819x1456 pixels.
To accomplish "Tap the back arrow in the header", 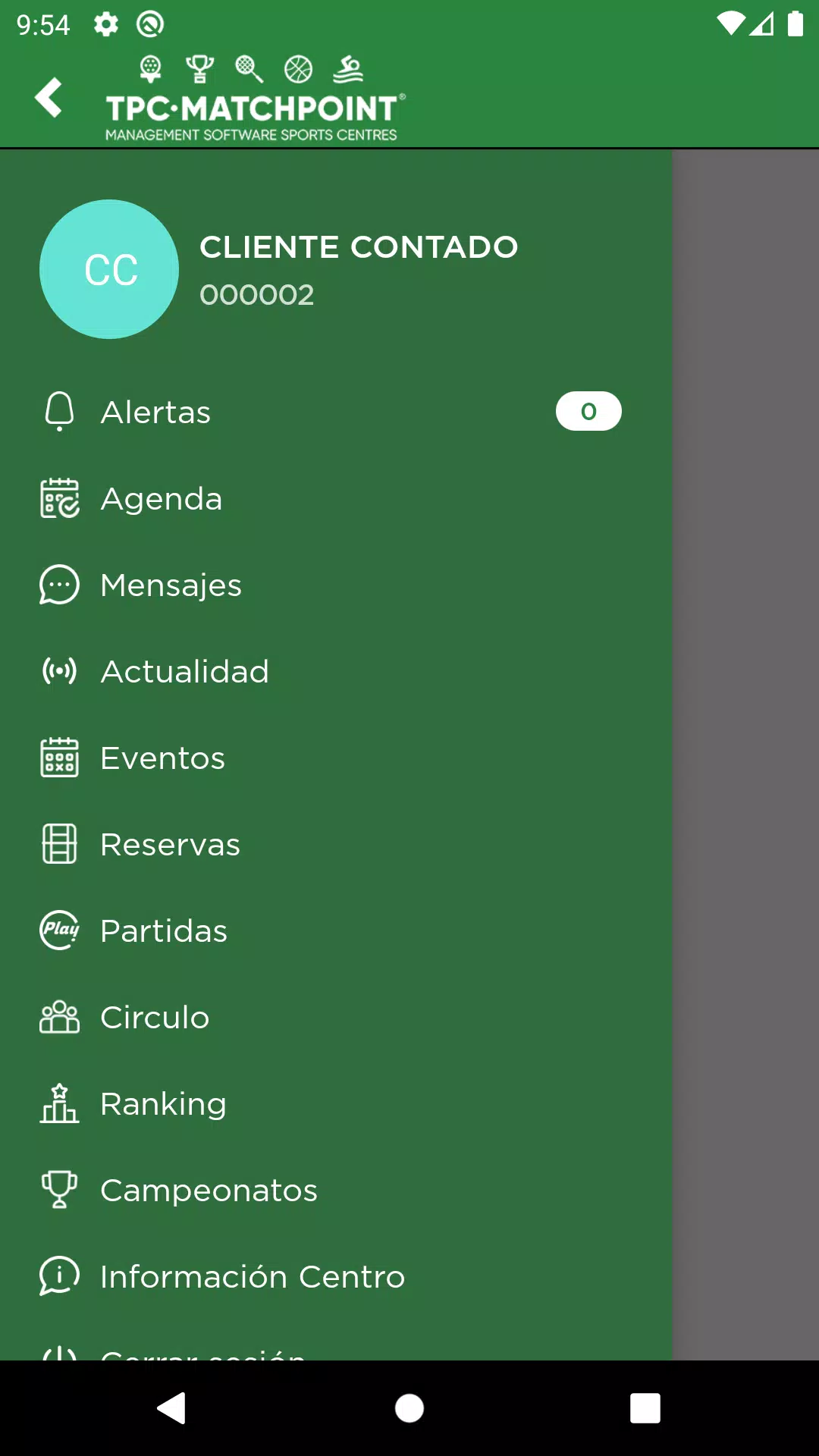I will point(49,98).
